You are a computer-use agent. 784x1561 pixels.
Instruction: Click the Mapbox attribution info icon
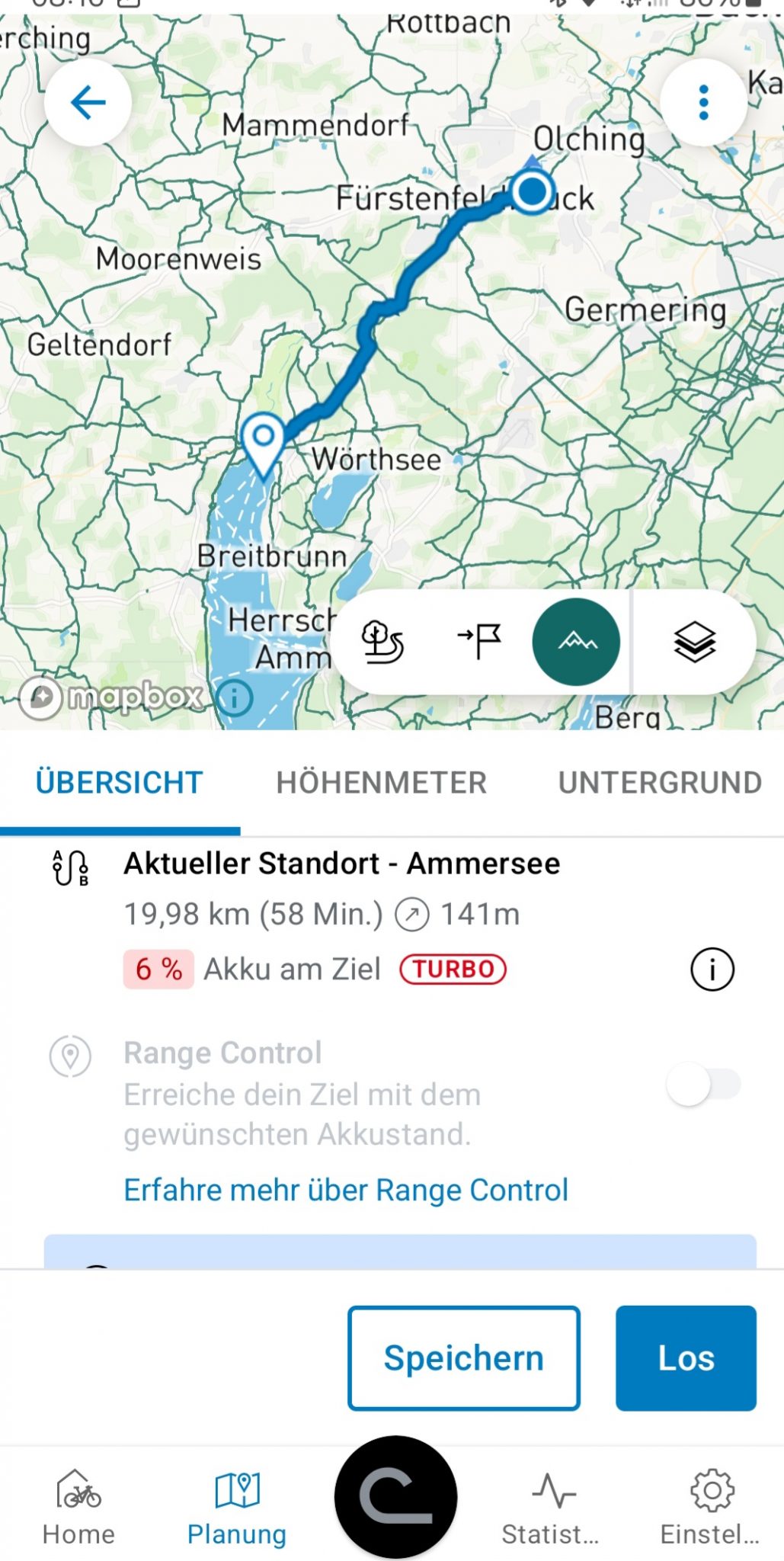[x=234, y=697]
